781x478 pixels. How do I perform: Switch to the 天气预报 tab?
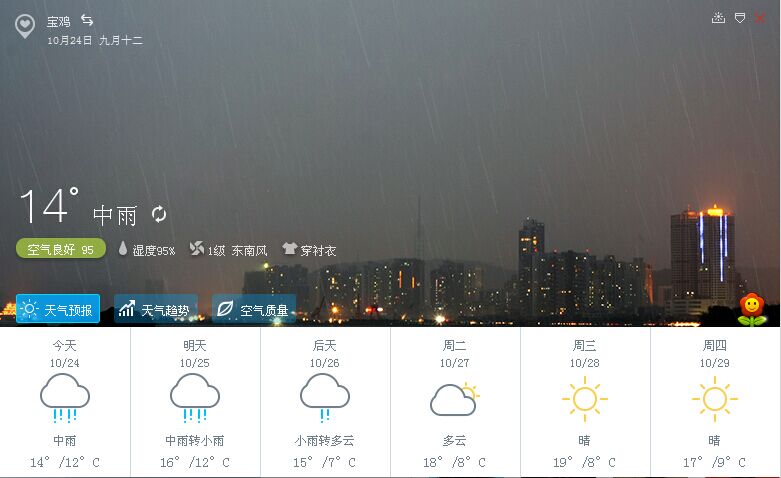[58, 309]
